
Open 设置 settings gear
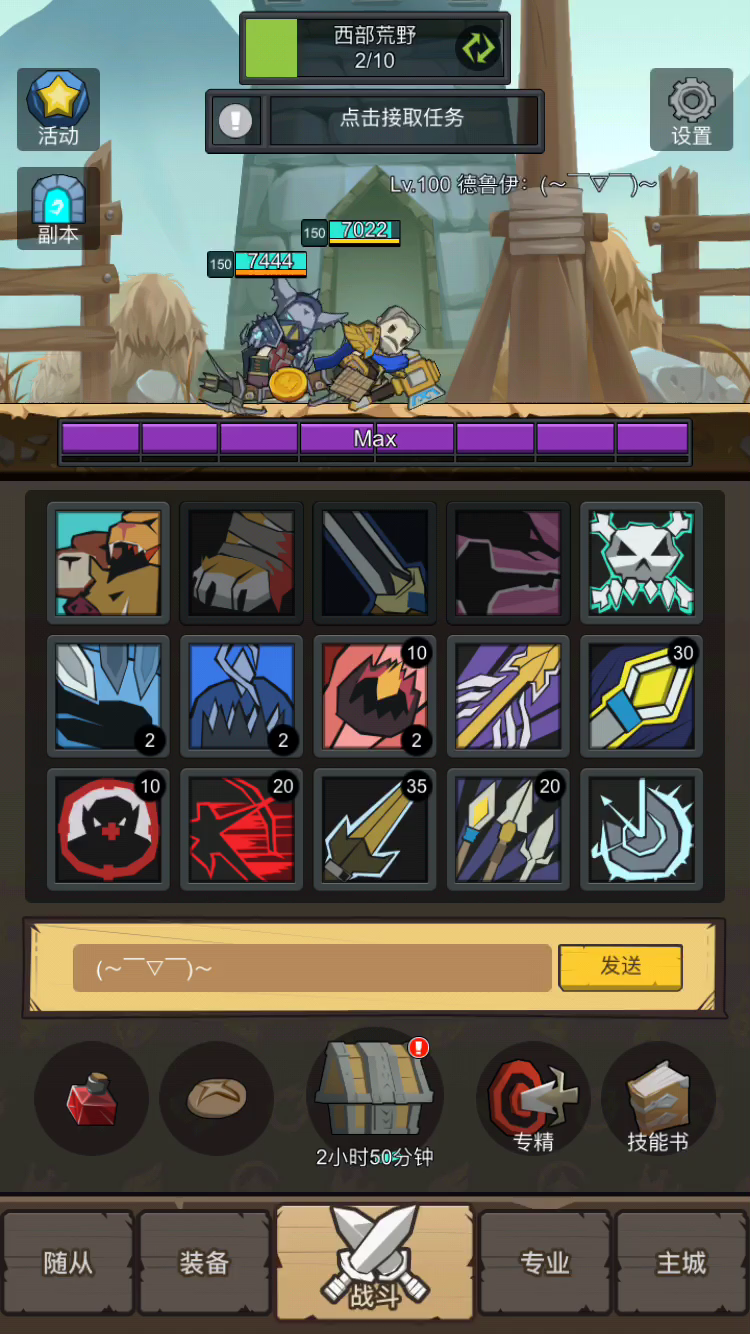coord(691,110)
